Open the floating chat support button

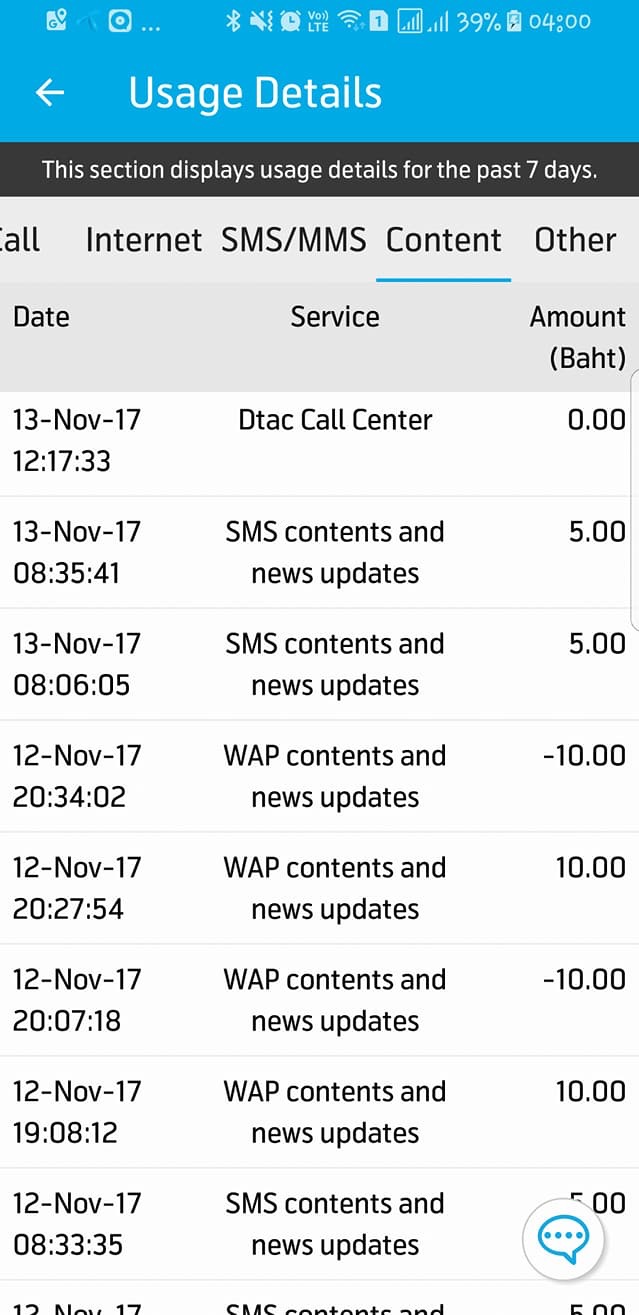click(x=564, y=1239)
